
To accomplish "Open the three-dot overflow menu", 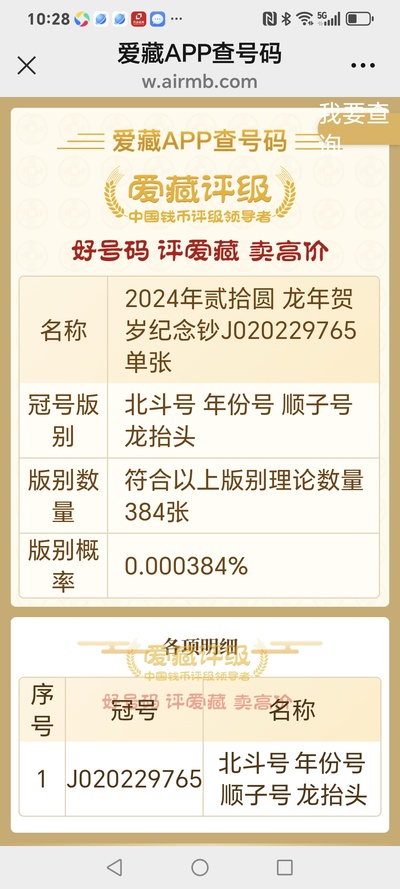I will click(363, 66).
